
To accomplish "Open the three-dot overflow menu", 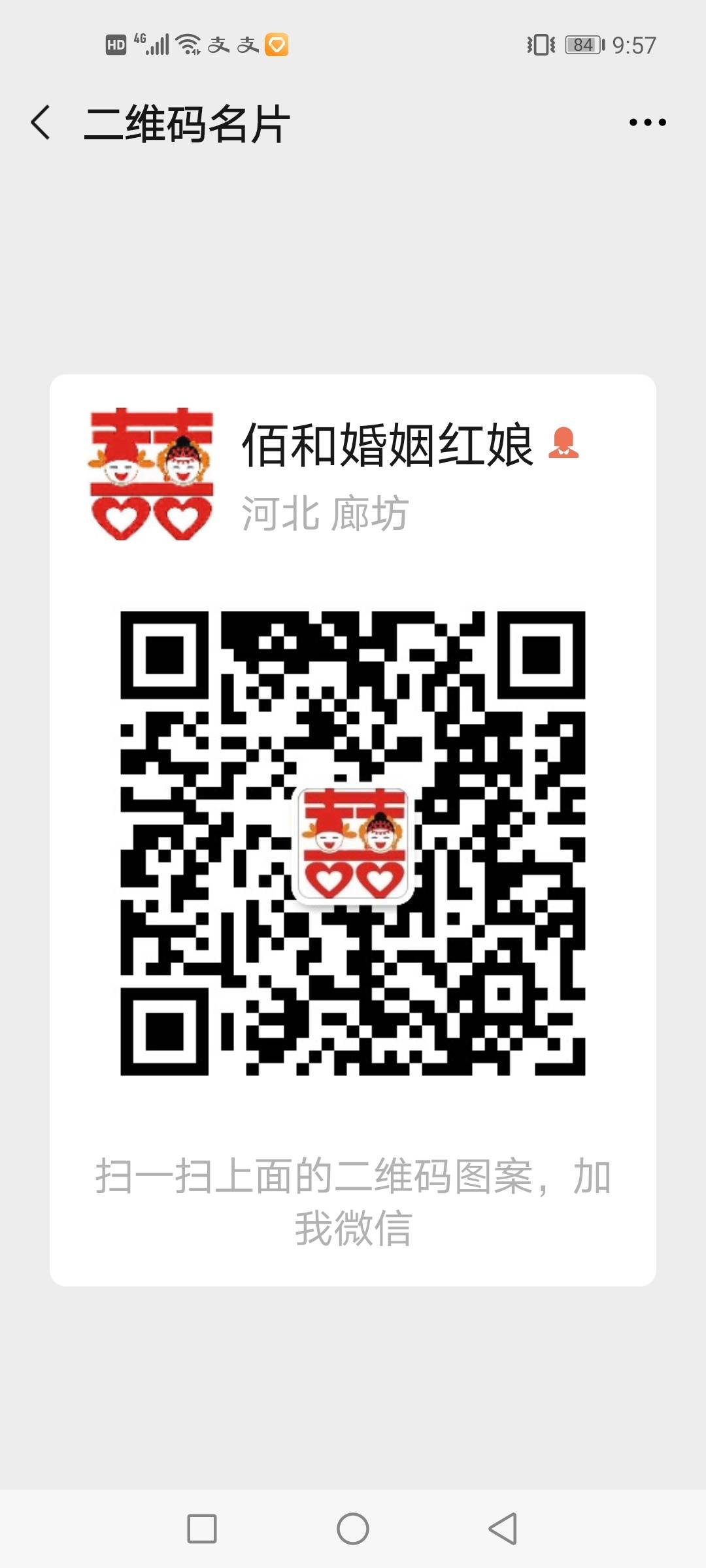I will 647,122.
